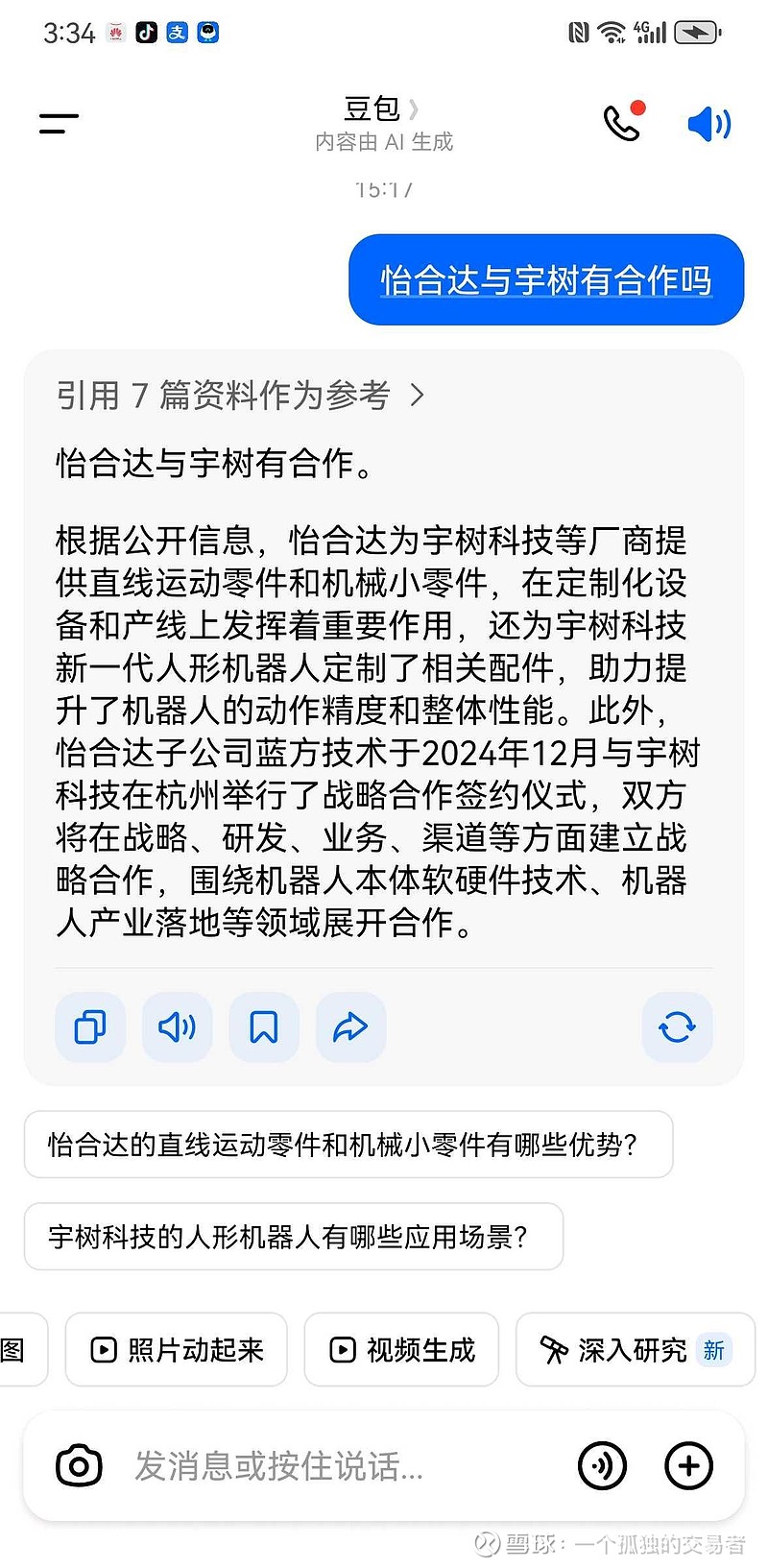This screenshot has height=1568, width=768.
Task: Open the plus attachments menu
Action: 689,1466
